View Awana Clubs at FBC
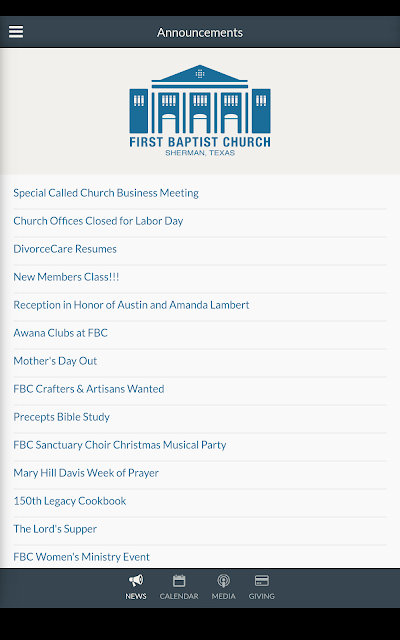This screenshot has width=400, height=640. click(x=200, y=333)
